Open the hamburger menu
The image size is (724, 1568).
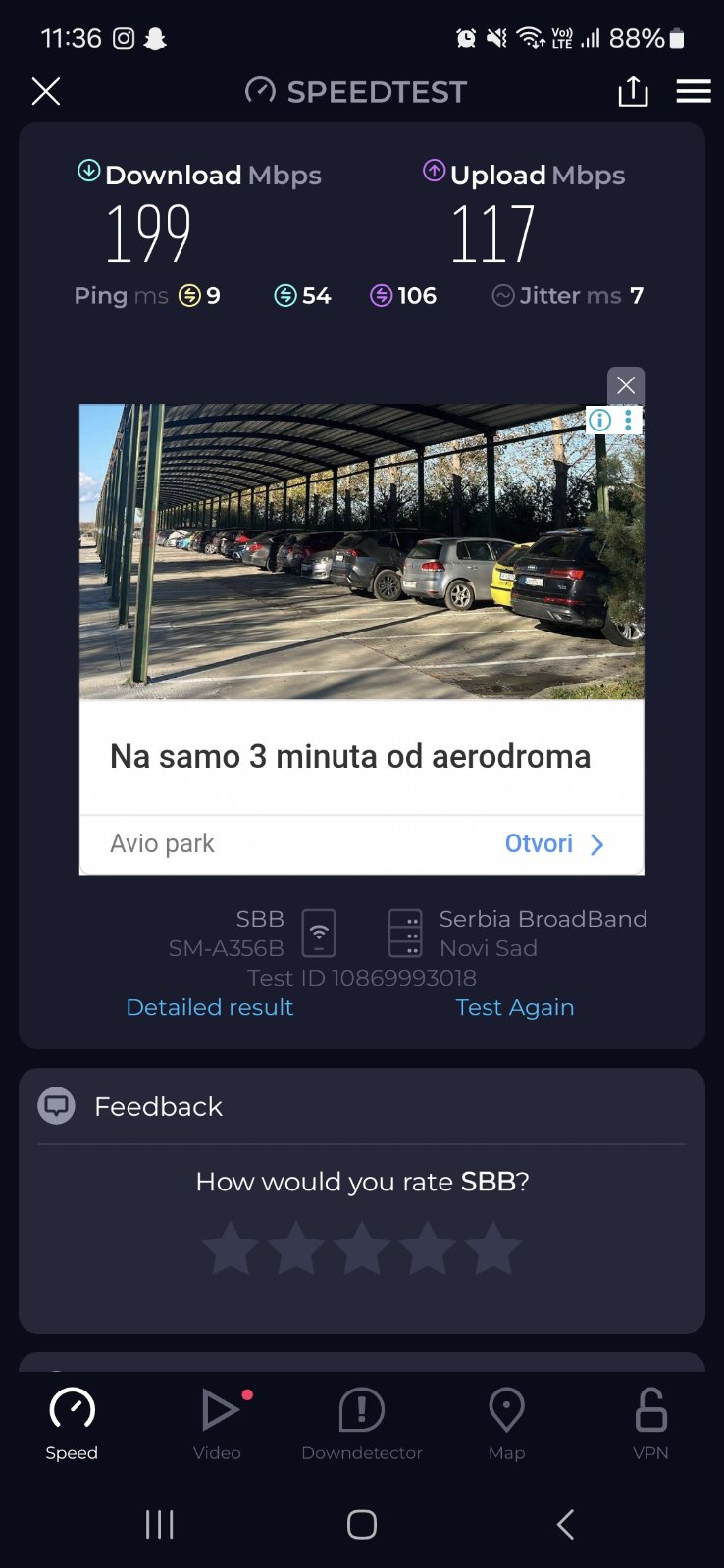693,92
